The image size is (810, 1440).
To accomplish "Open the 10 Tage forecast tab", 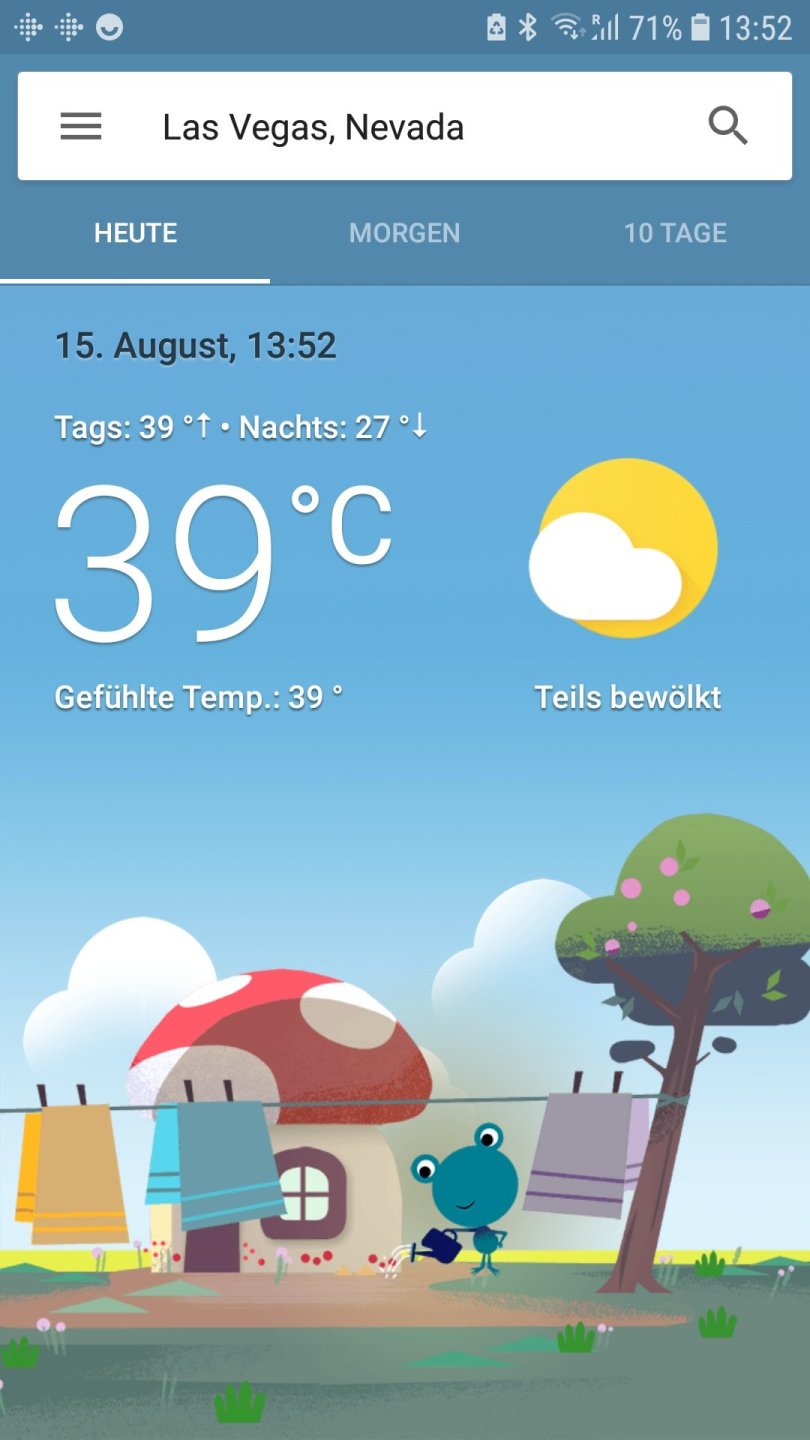I will [675, 234].
